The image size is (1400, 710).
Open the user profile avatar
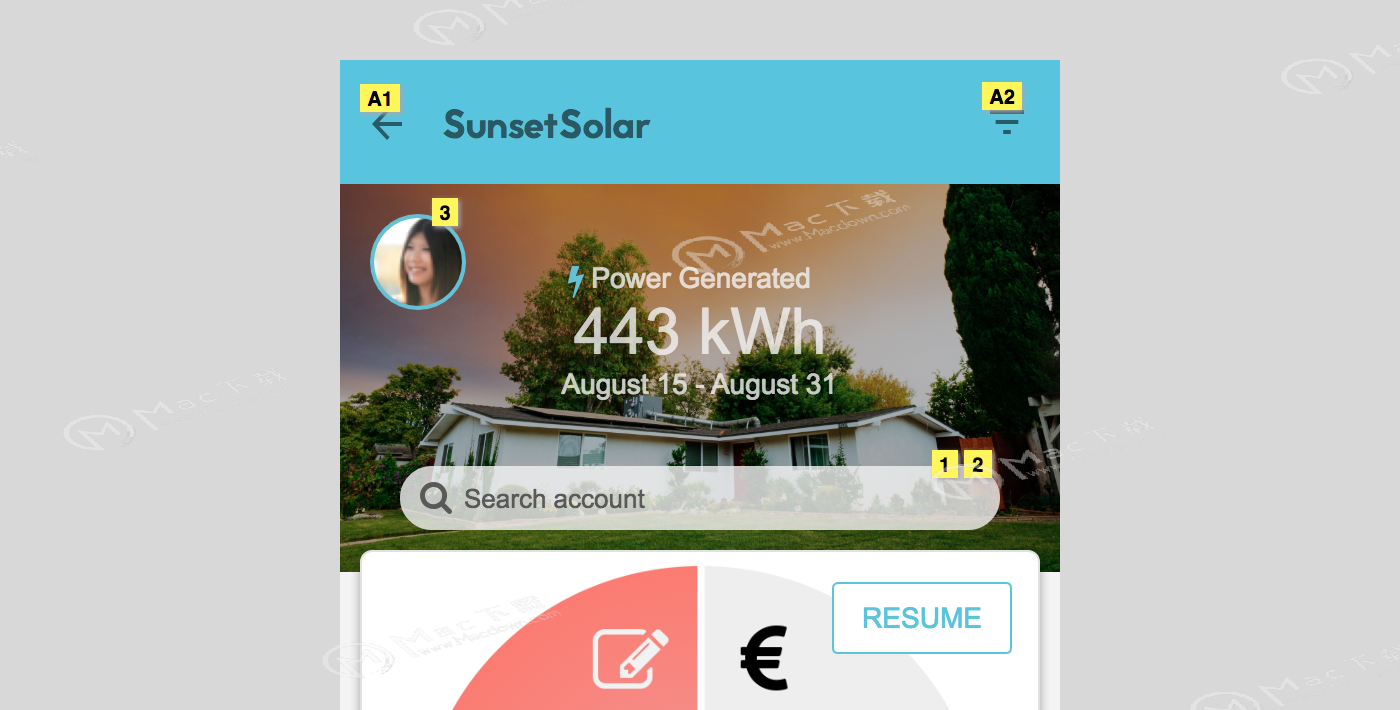pos(418,262)
